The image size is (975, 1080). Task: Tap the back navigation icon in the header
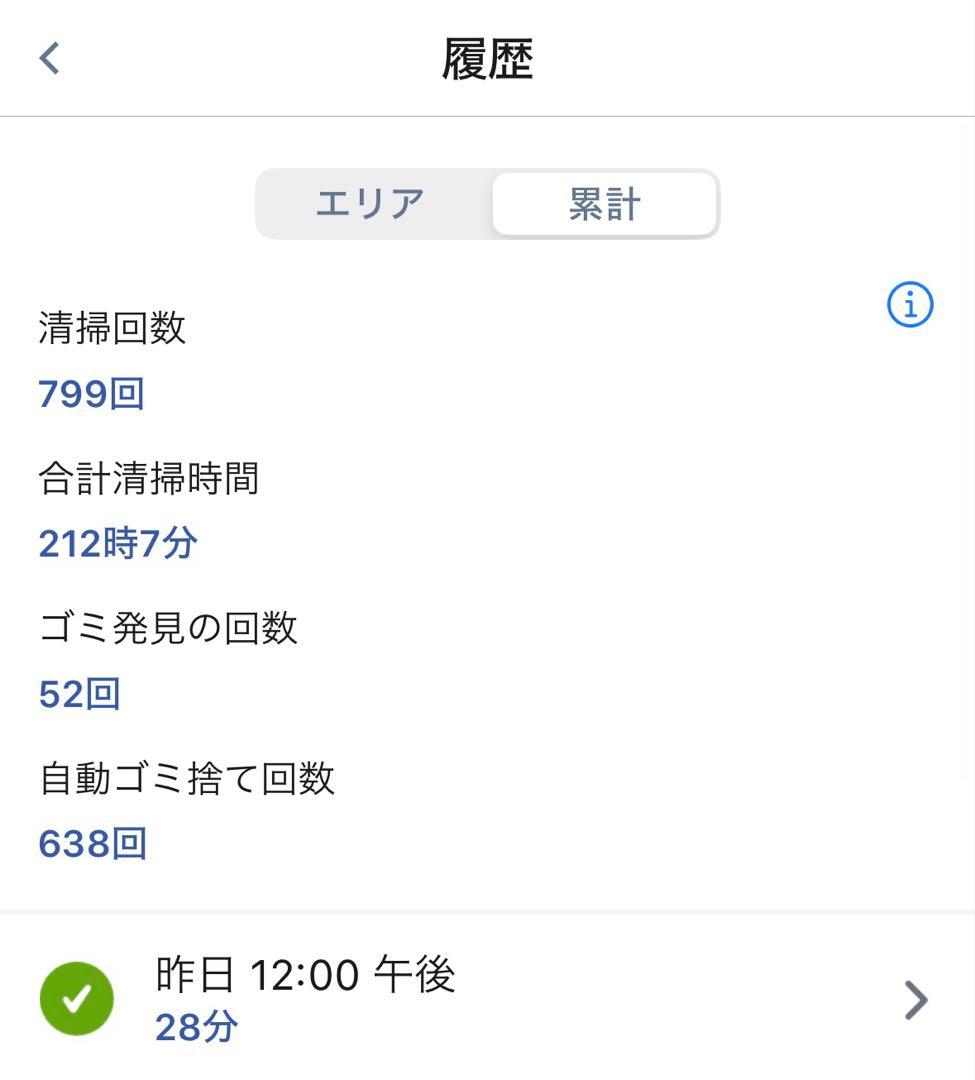click(x=47, y=58)
